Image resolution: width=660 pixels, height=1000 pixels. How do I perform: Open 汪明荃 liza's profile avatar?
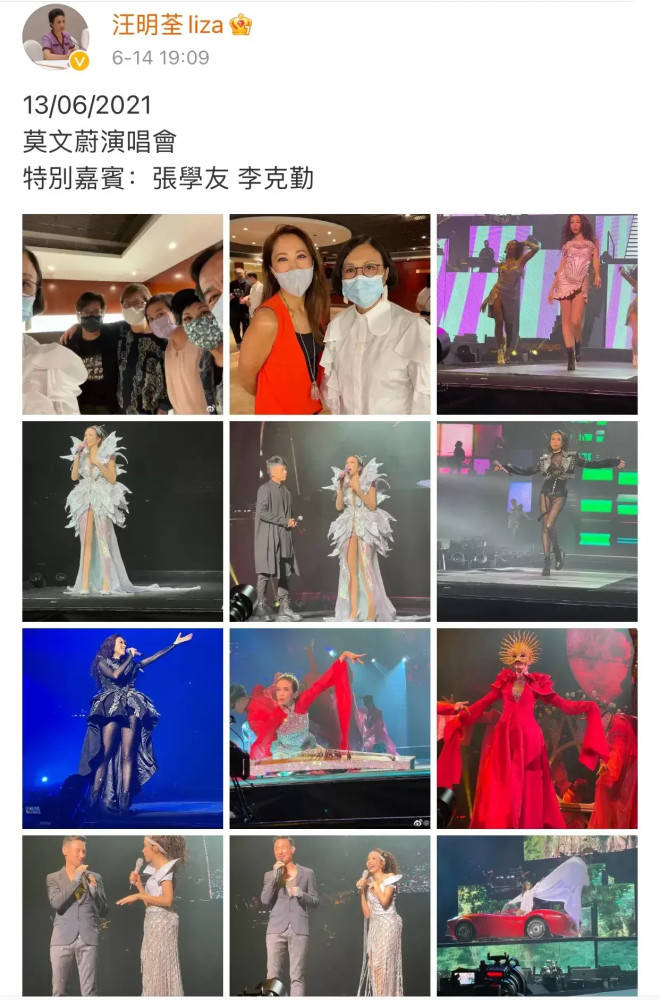56,37
